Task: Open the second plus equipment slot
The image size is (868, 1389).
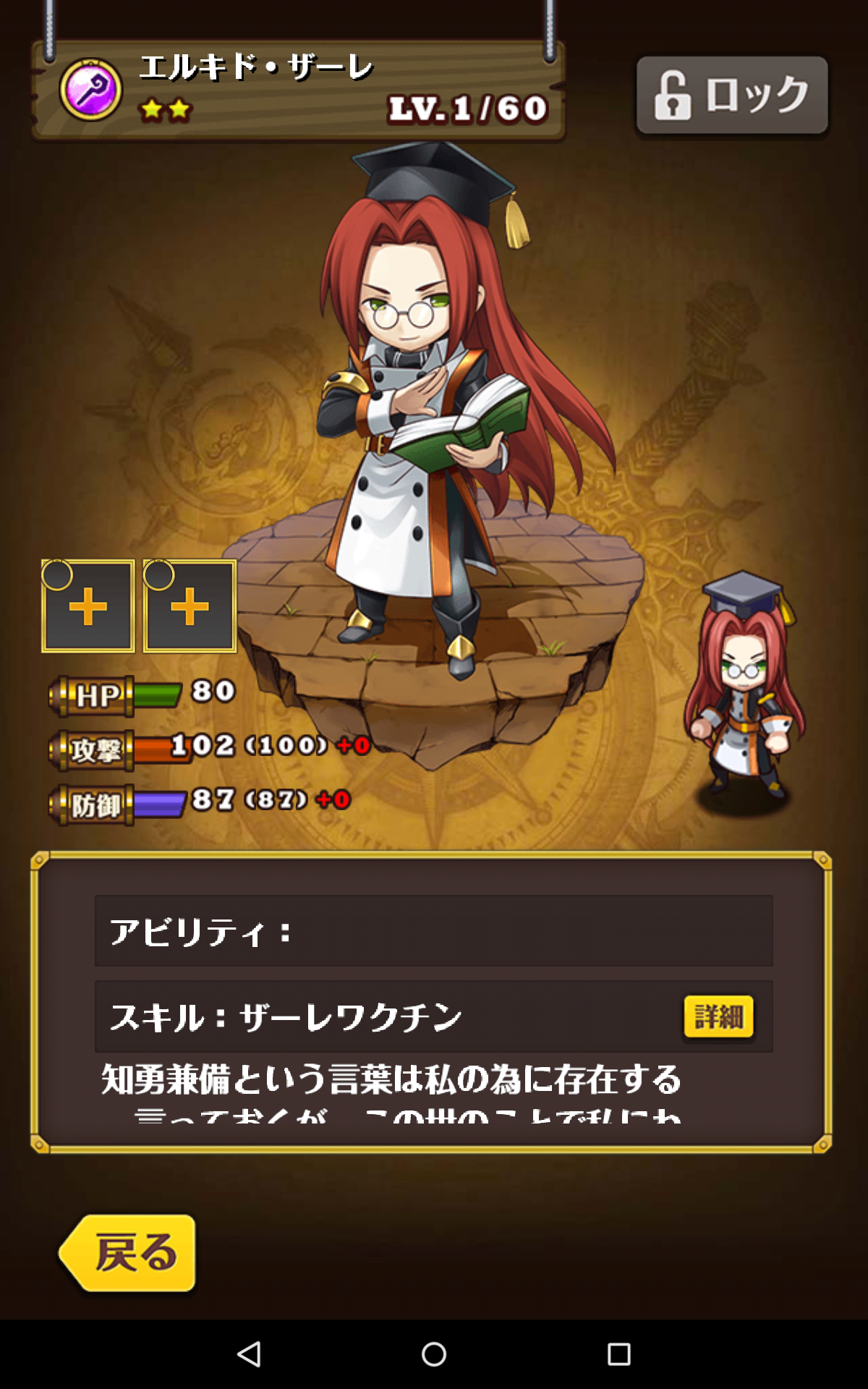Action: tap(190, 606)
